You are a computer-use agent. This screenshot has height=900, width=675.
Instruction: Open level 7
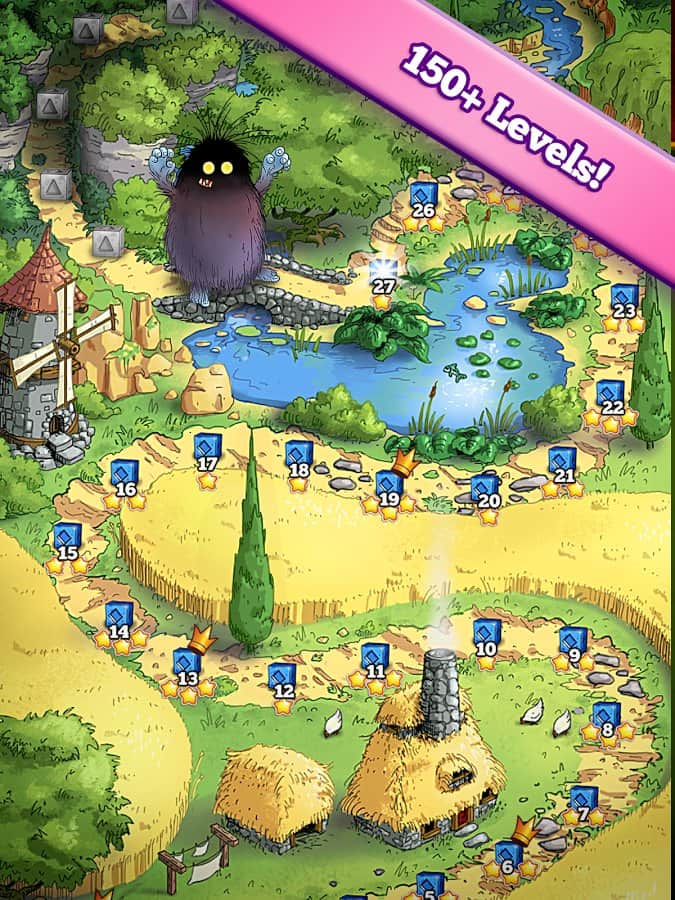(584, 802)
